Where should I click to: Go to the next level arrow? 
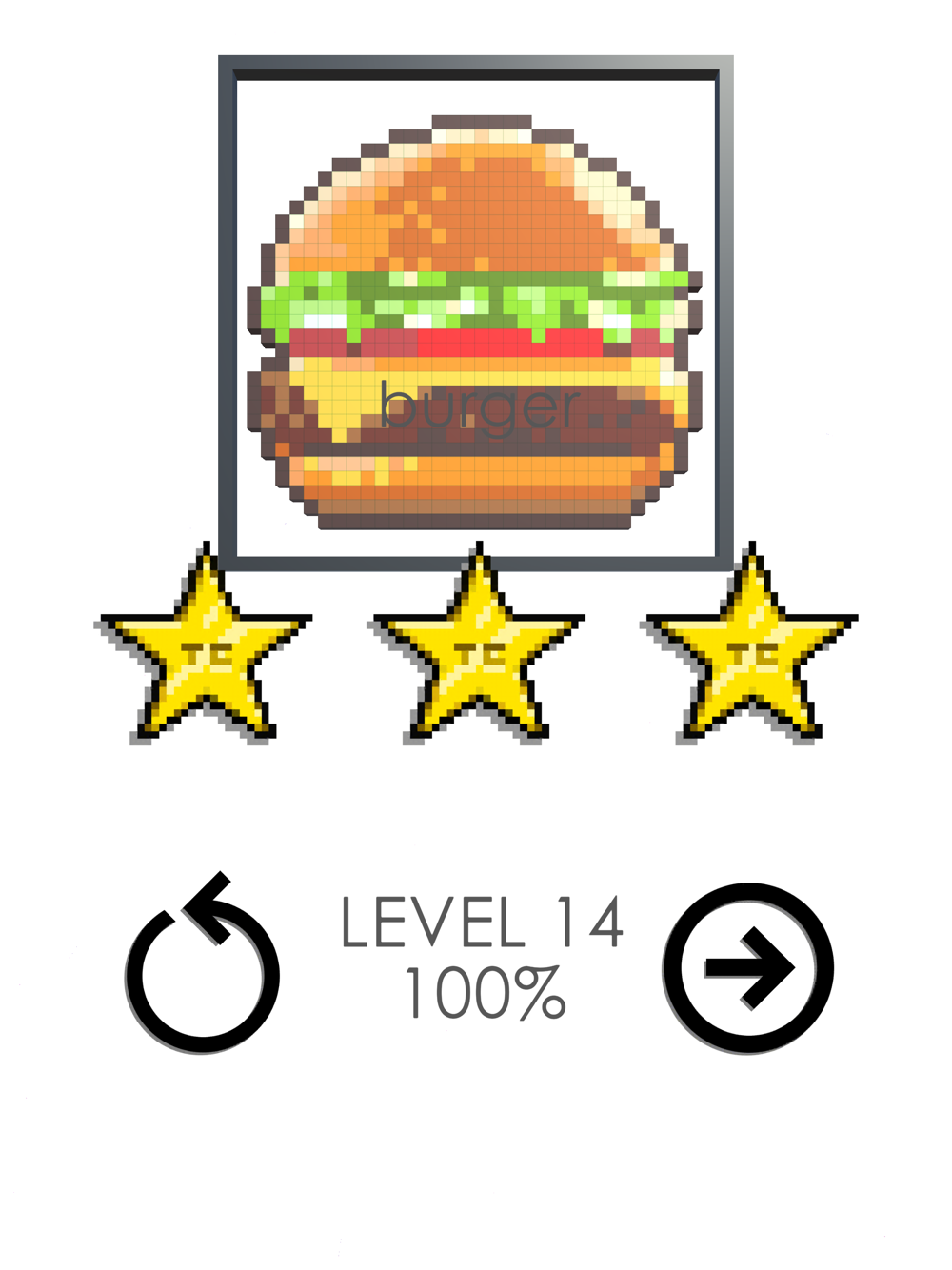(x=748, y=968)
